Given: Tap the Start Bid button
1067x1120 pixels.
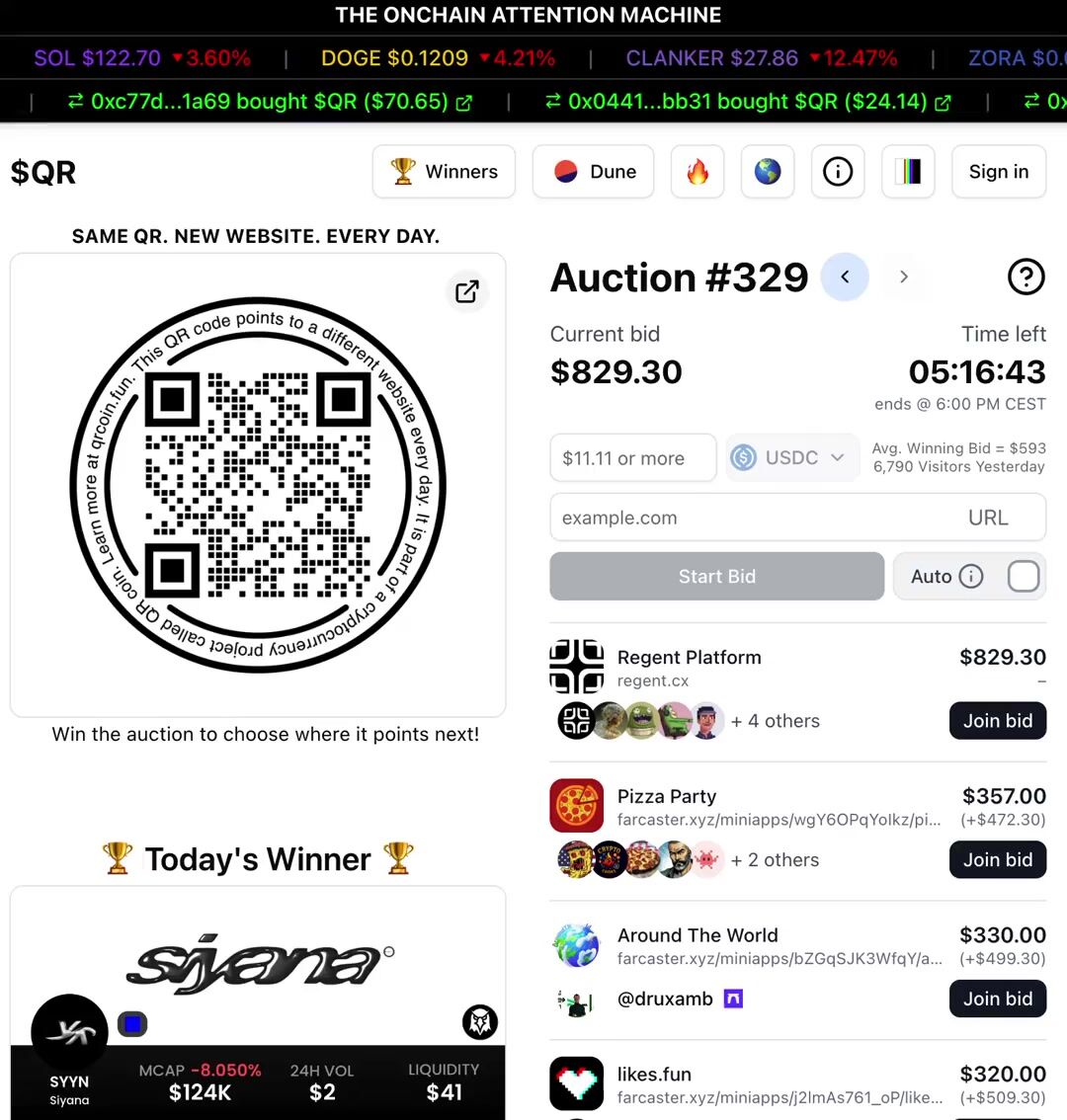Looking at the screenshot, I should coord(716,577).
